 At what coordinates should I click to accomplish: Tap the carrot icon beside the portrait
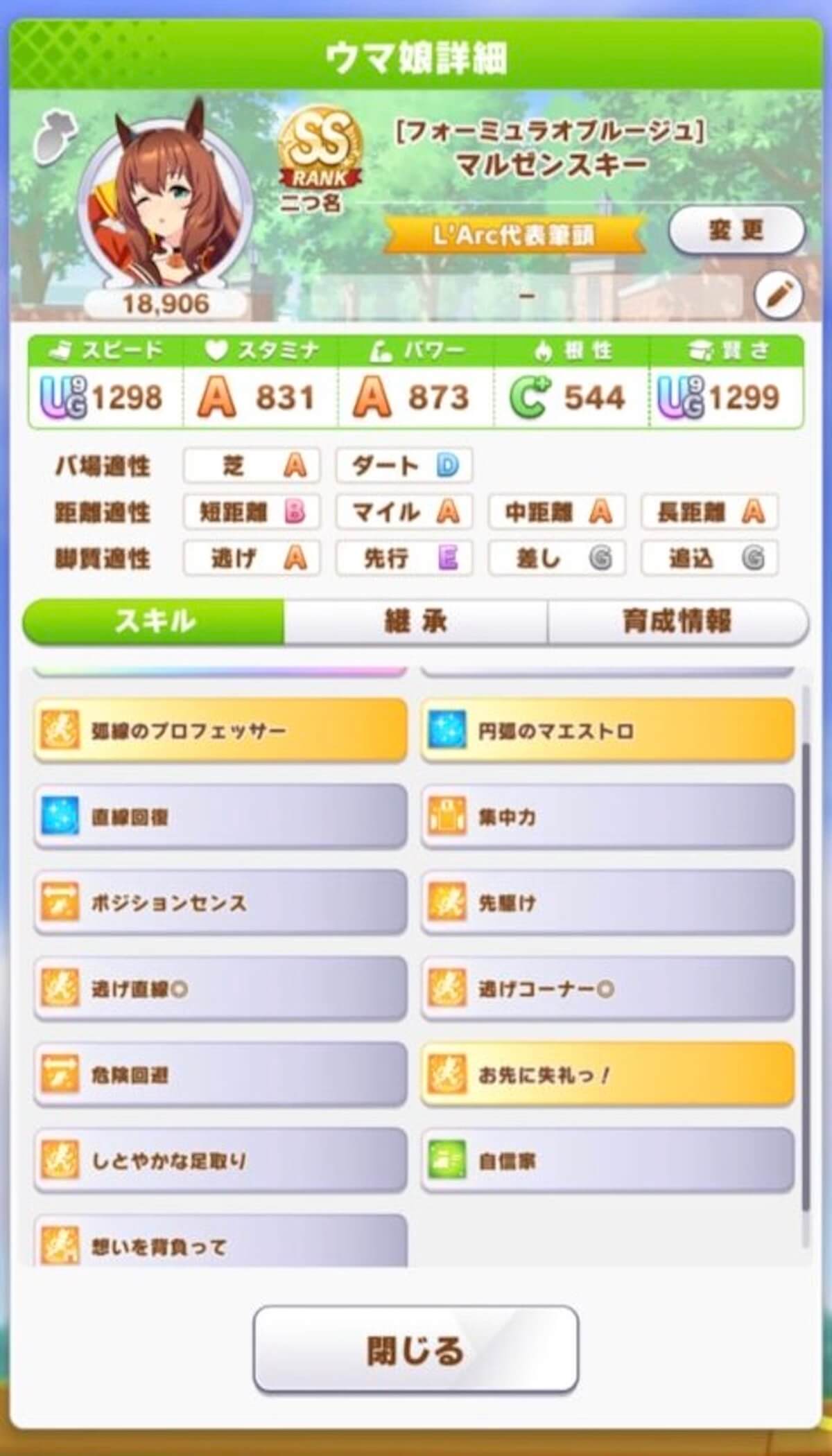[54, 139]
